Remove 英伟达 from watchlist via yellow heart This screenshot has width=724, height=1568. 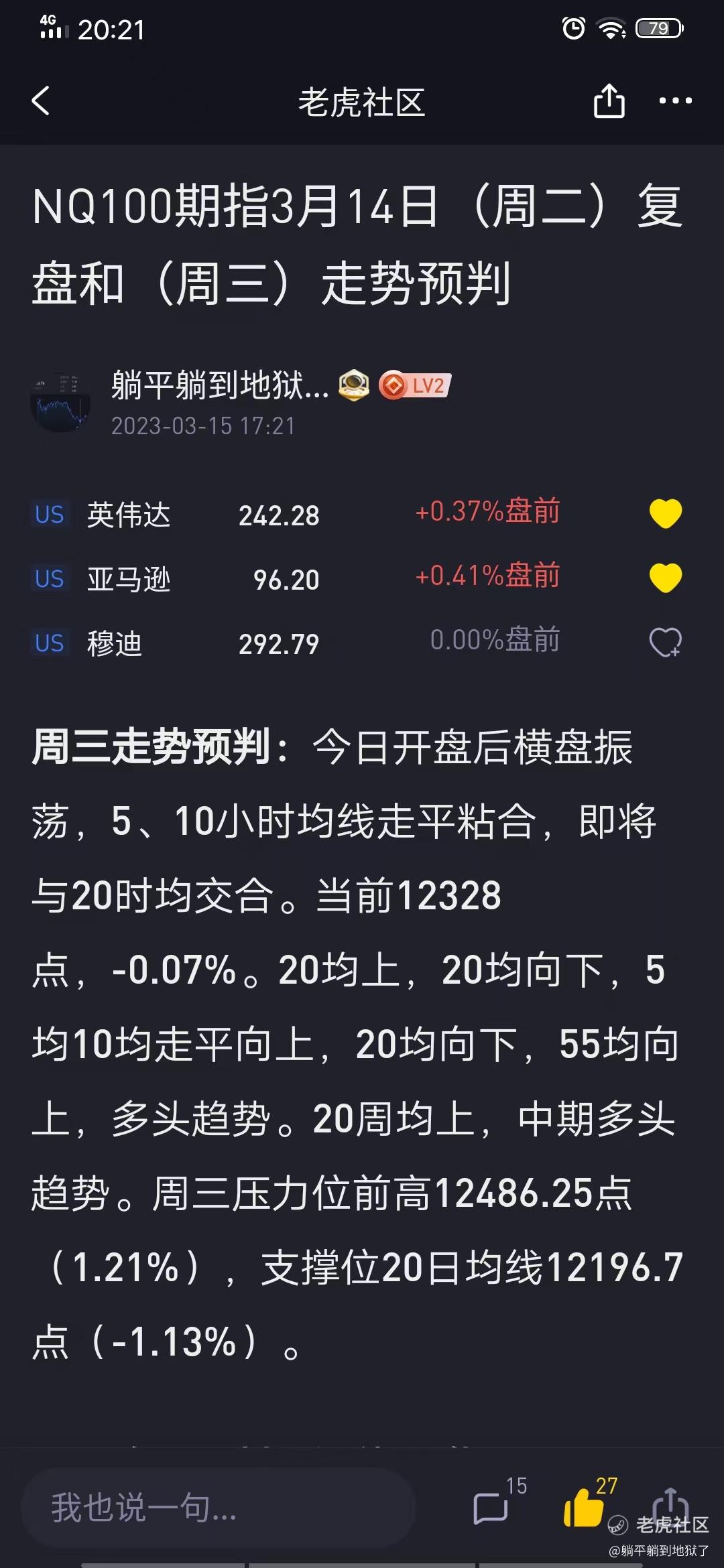coord(666,514)
